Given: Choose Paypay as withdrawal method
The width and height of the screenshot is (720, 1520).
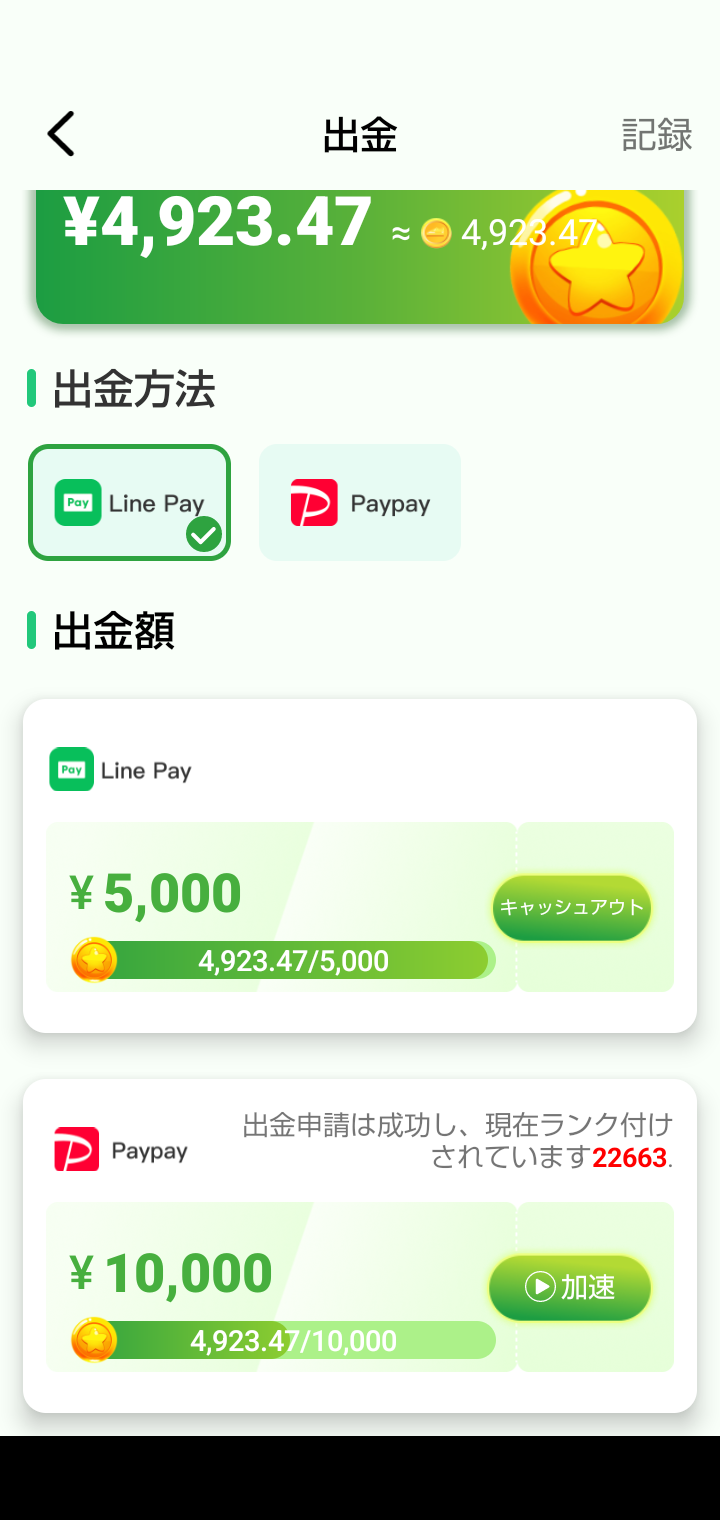Looking at the screenshot, I should [x=360, y=502].
